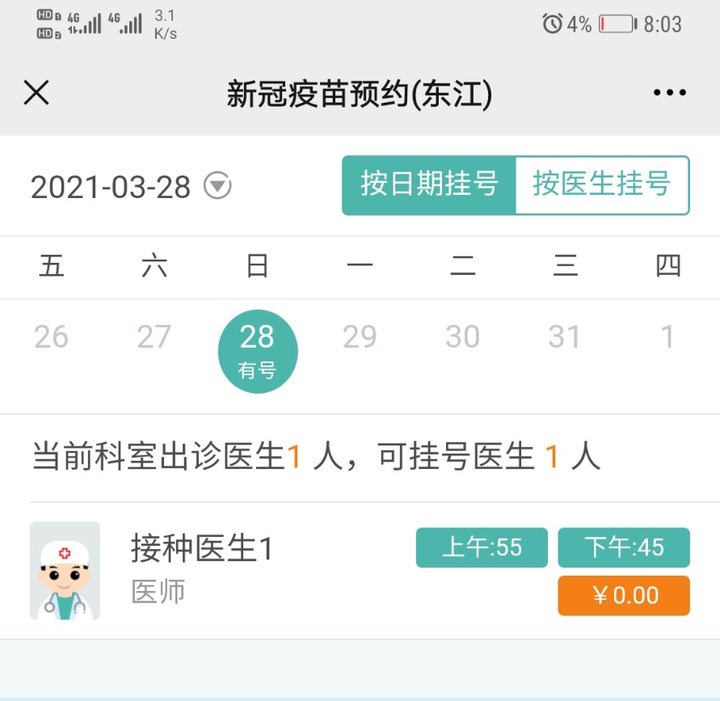
Task: Open the three-dot more options menu
Action: [x=669, y=93]
